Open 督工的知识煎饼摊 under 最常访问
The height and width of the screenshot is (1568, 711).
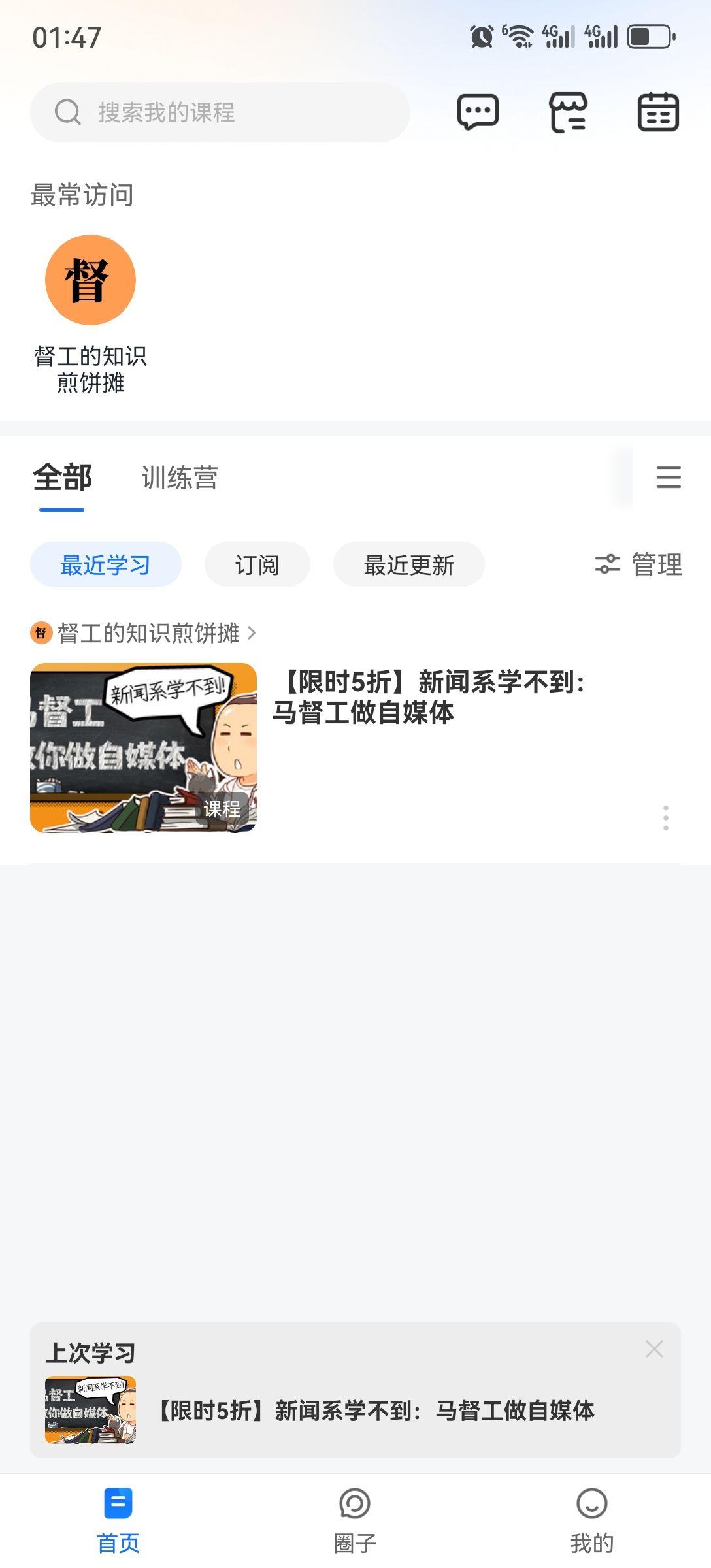[x=90, y=314]
